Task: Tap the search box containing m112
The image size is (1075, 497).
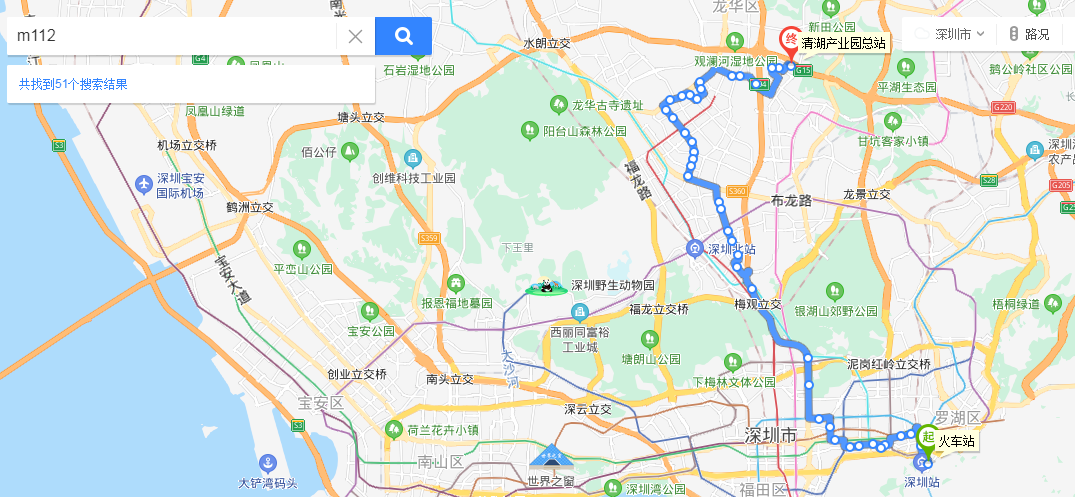Action: [x=170, y=36]
